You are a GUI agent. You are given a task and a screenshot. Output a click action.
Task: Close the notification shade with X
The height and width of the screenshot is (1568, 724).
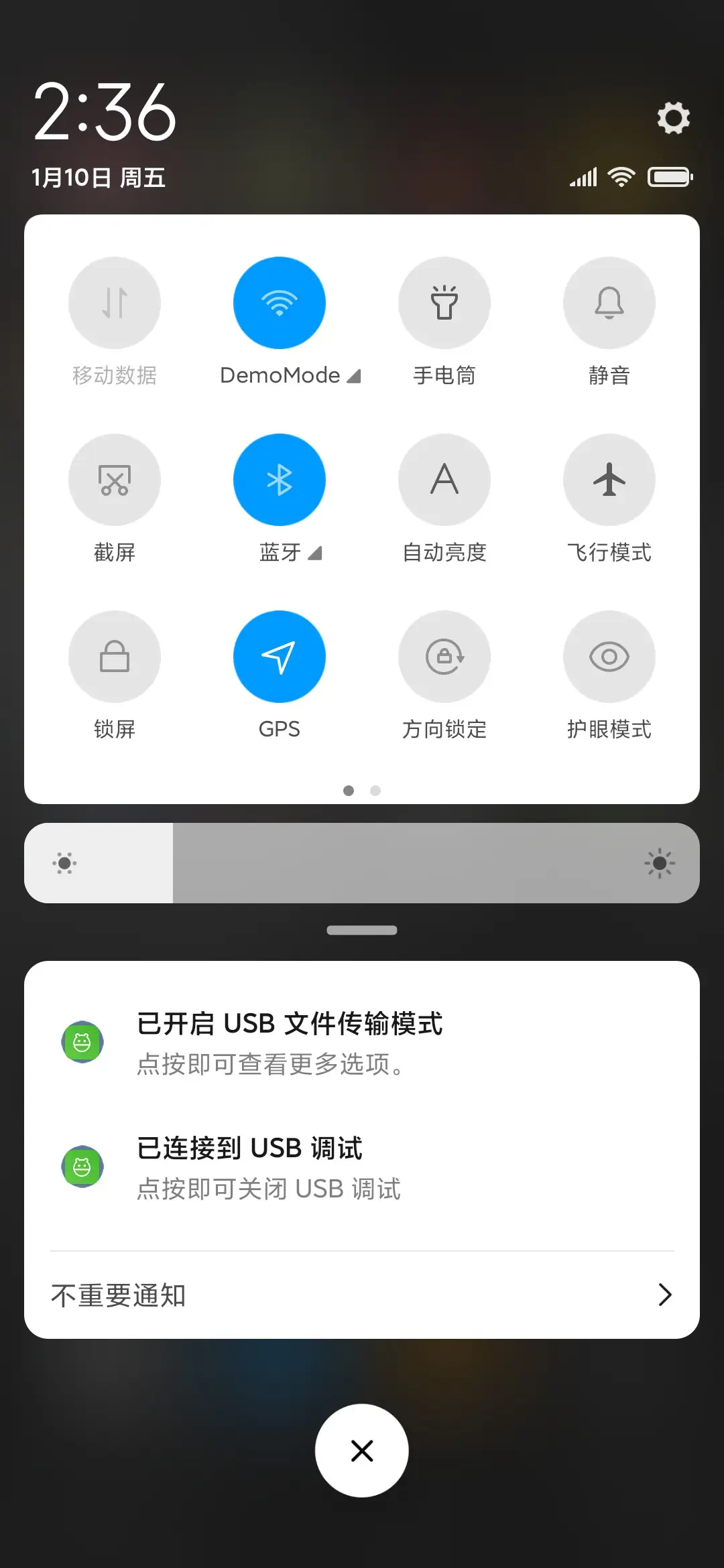362,1450
